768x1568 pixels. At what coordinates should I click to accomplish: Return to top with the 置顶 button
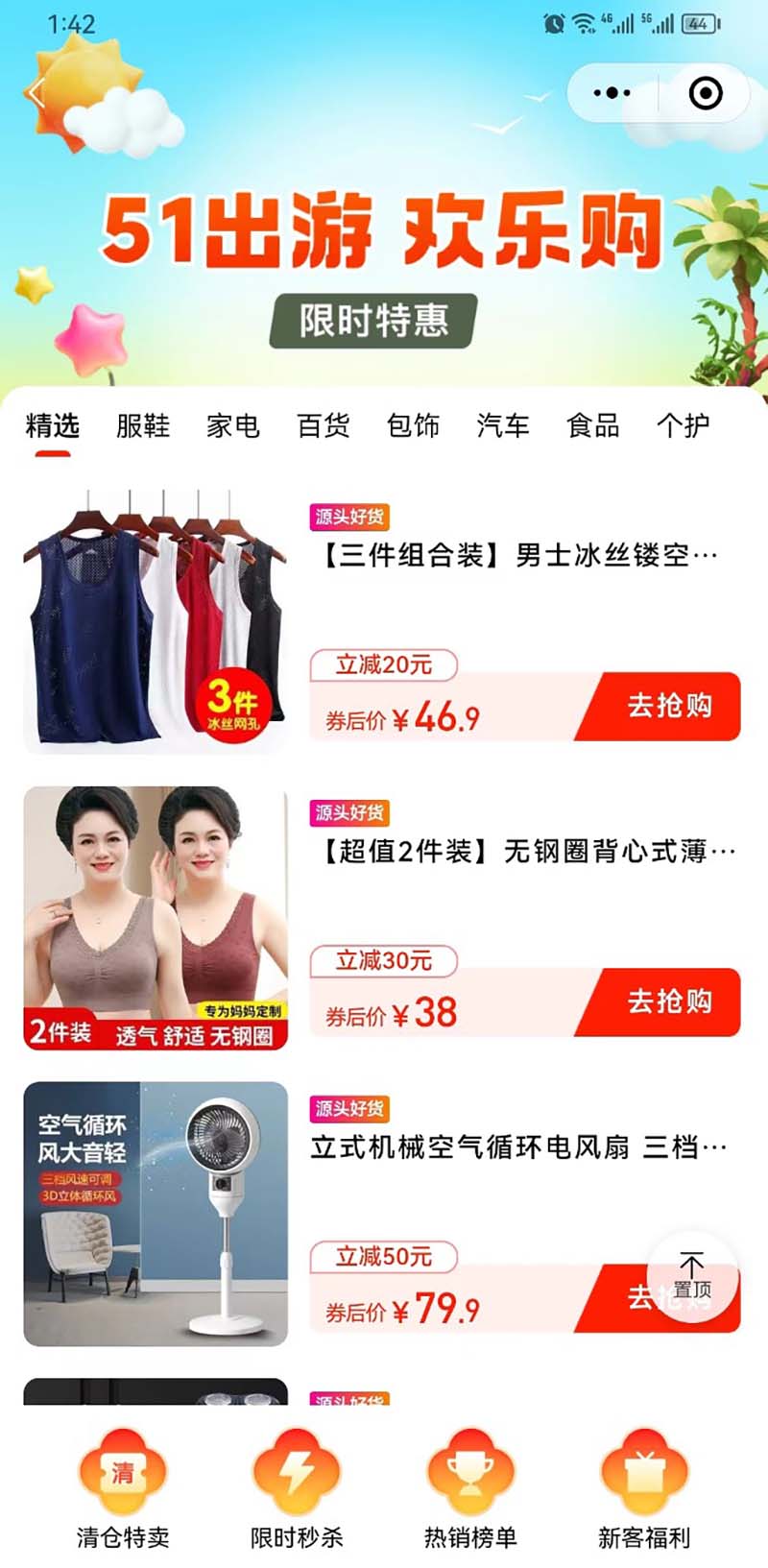tap(691, 1276)
